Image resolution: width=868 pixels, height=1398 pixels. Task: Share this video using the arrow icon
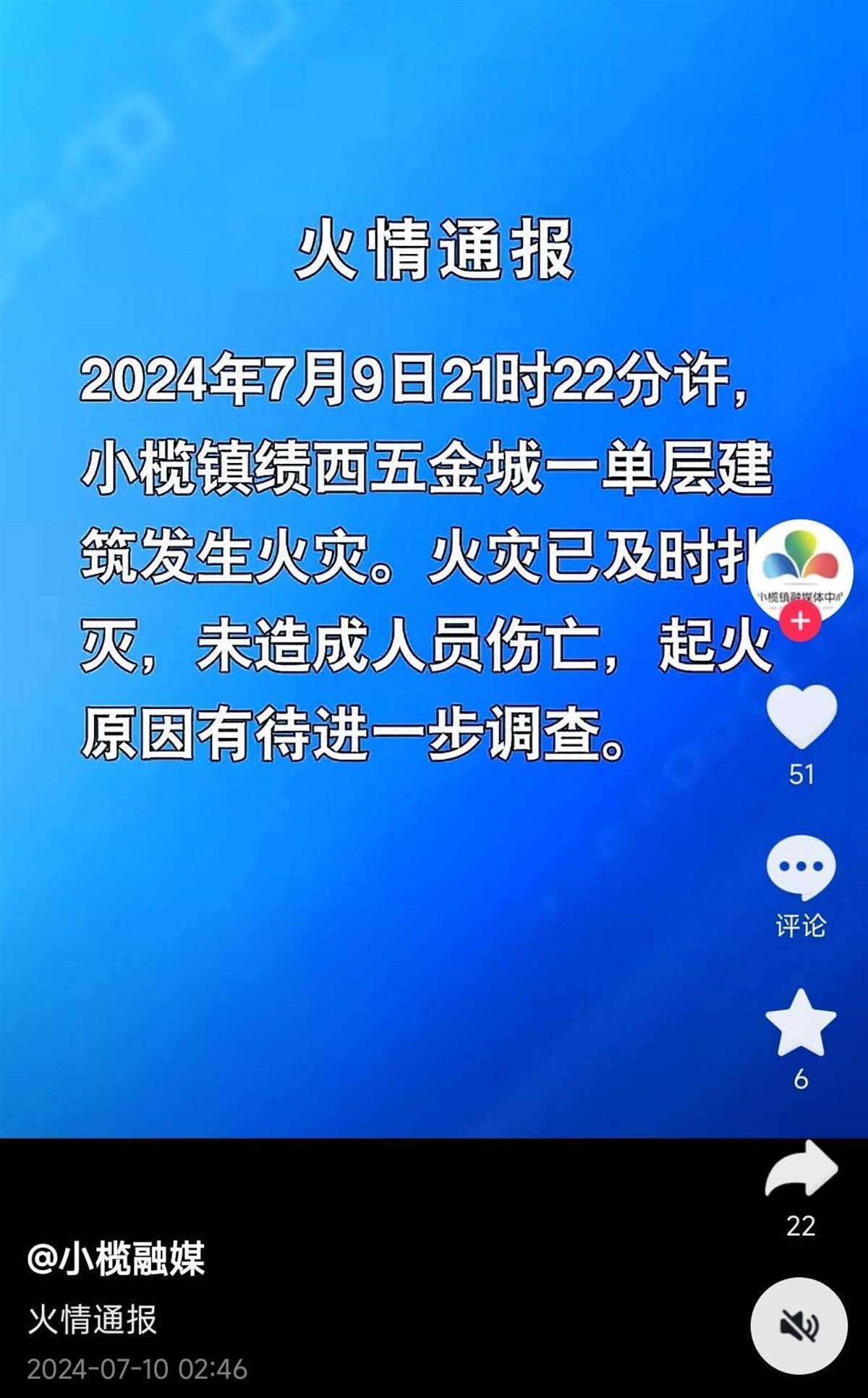tap(801, 1169)
